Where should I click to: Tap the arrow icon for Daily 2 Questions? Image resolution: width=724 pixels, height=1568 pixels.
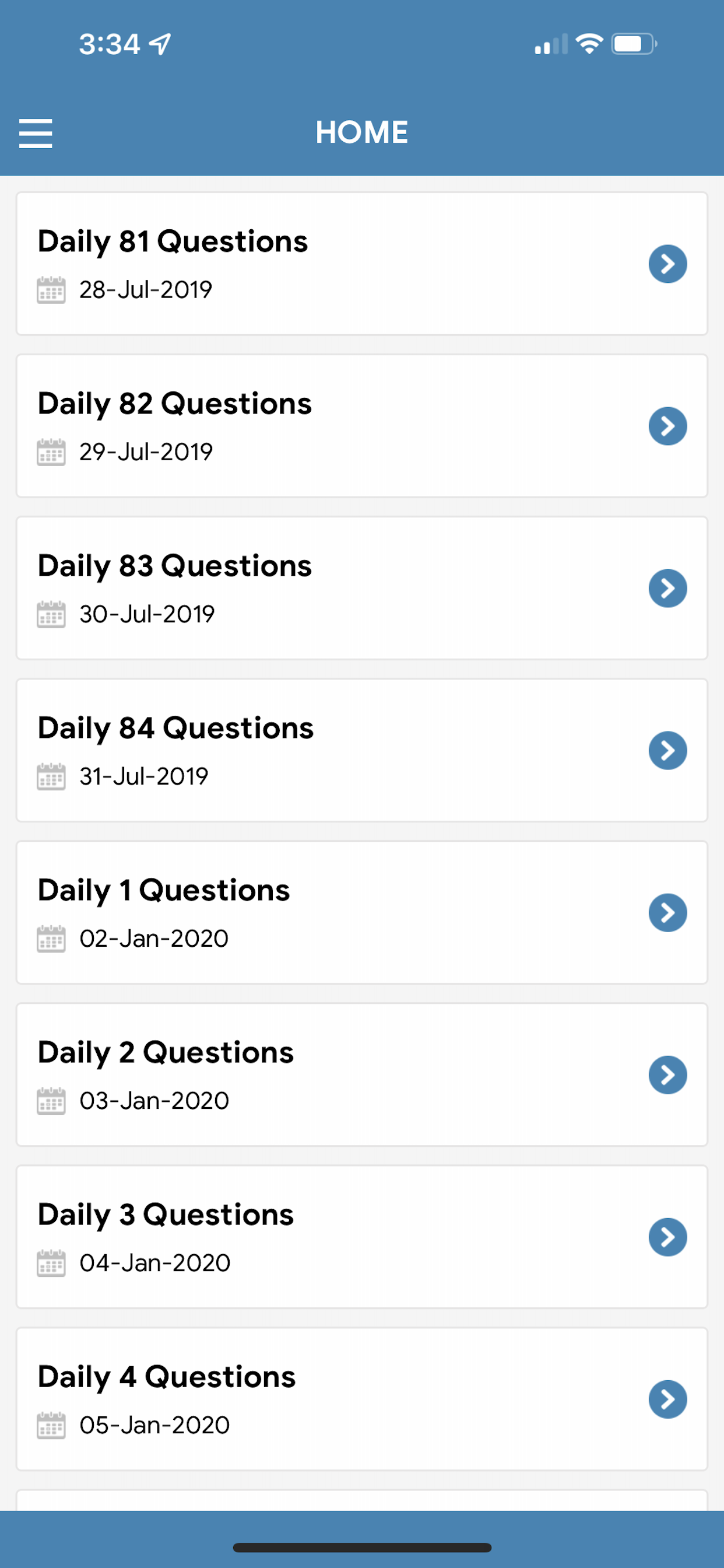click(x=667, y=1075)
